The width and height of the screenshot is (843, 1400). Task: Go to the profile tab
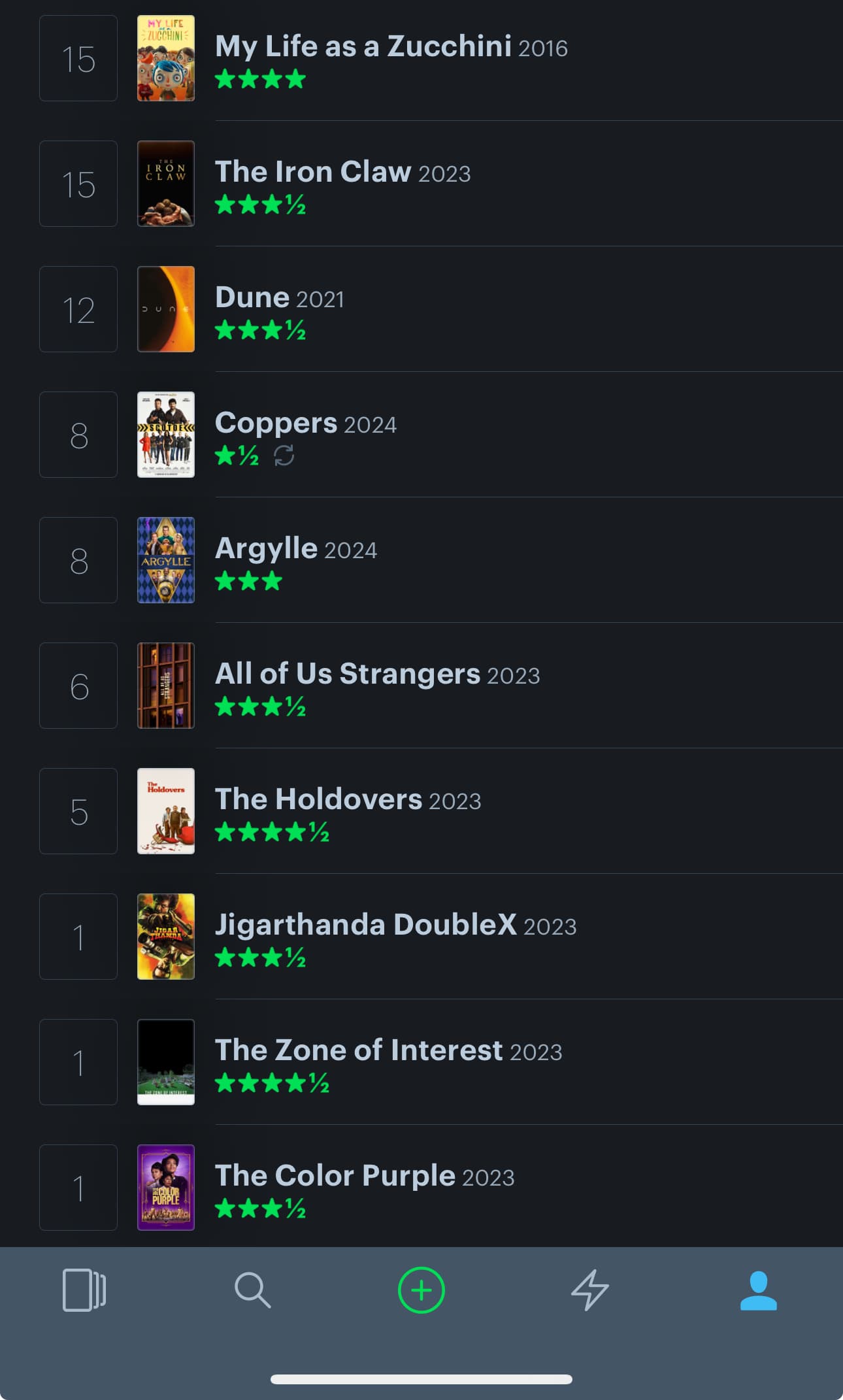coord(759,1290)
